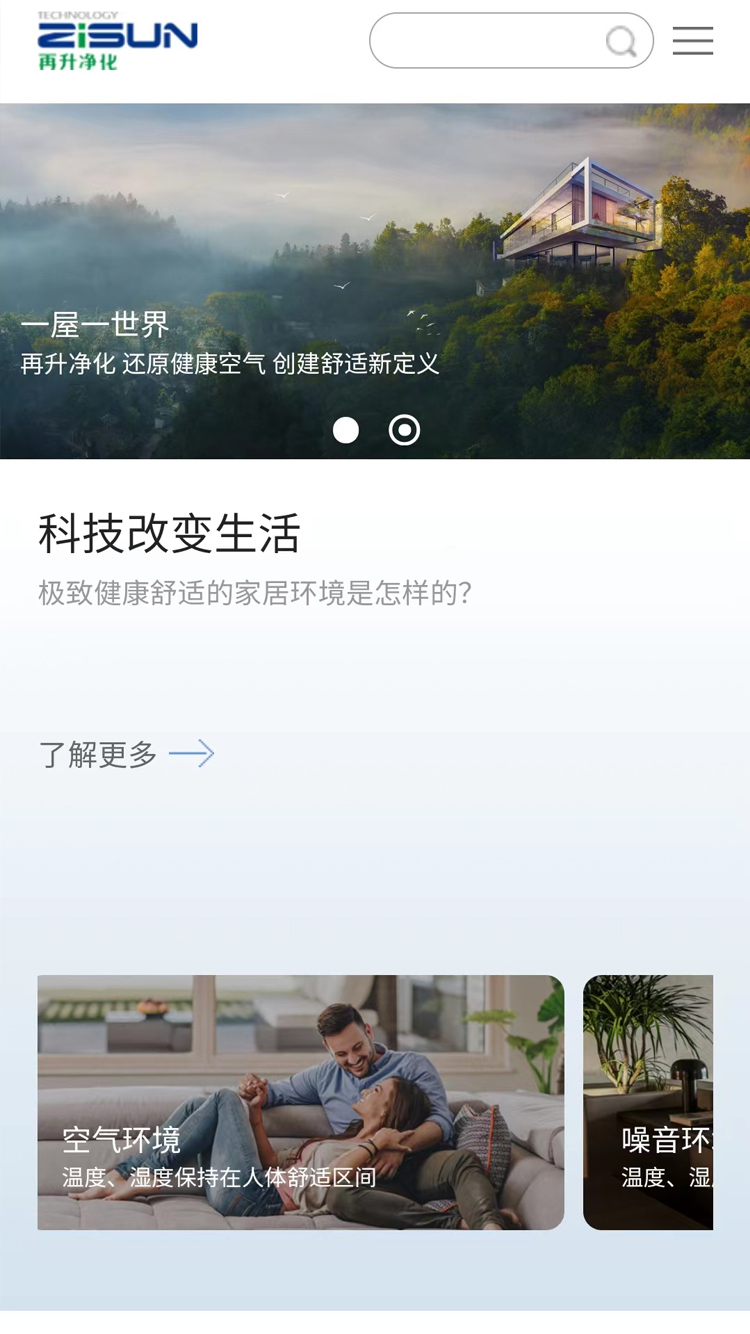This screenshot has width=750, height=1334.
Task: Open the 噪音环境 card
Action: [648, 1102]
